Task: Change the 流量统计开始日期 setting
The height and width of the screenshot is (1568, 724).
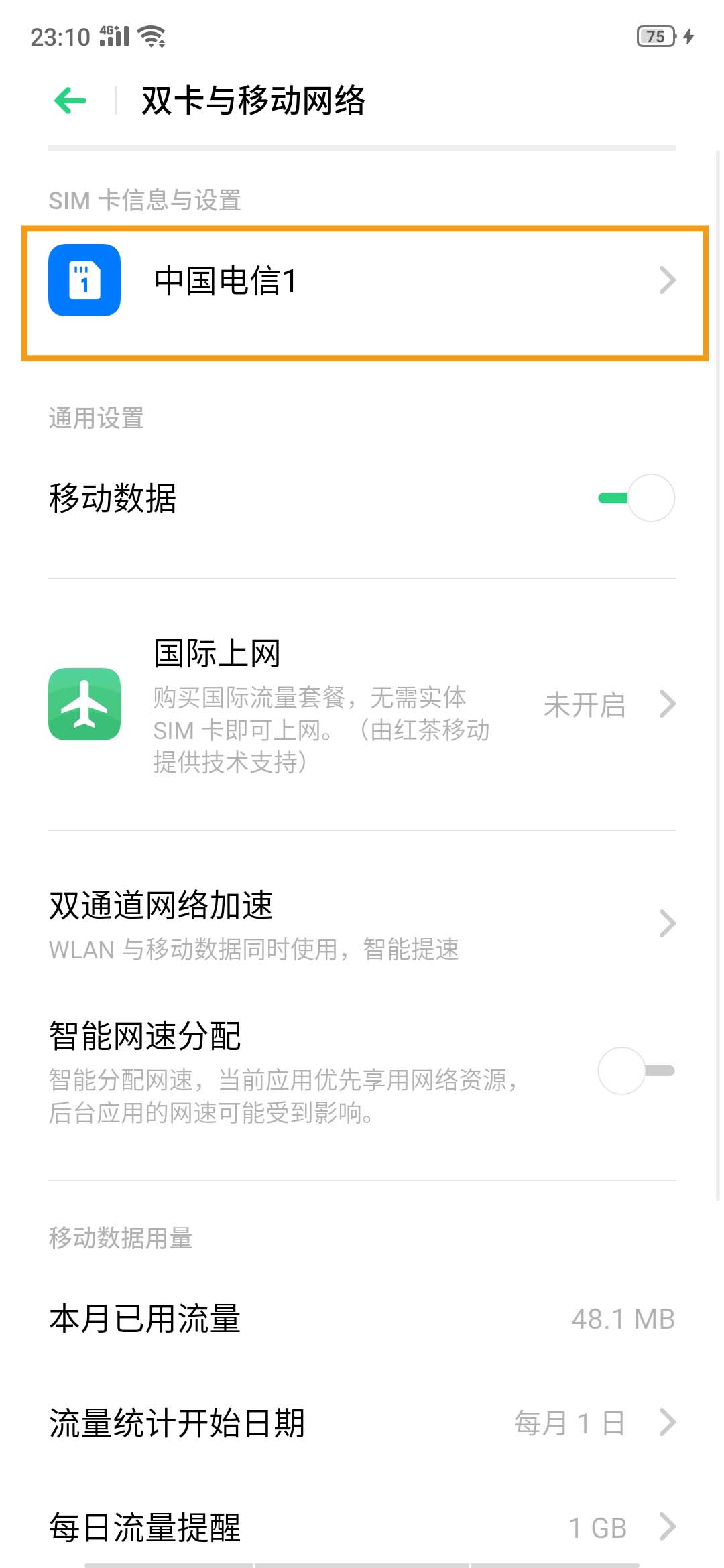Action: pyautogui.click(x=362, y=1422)
